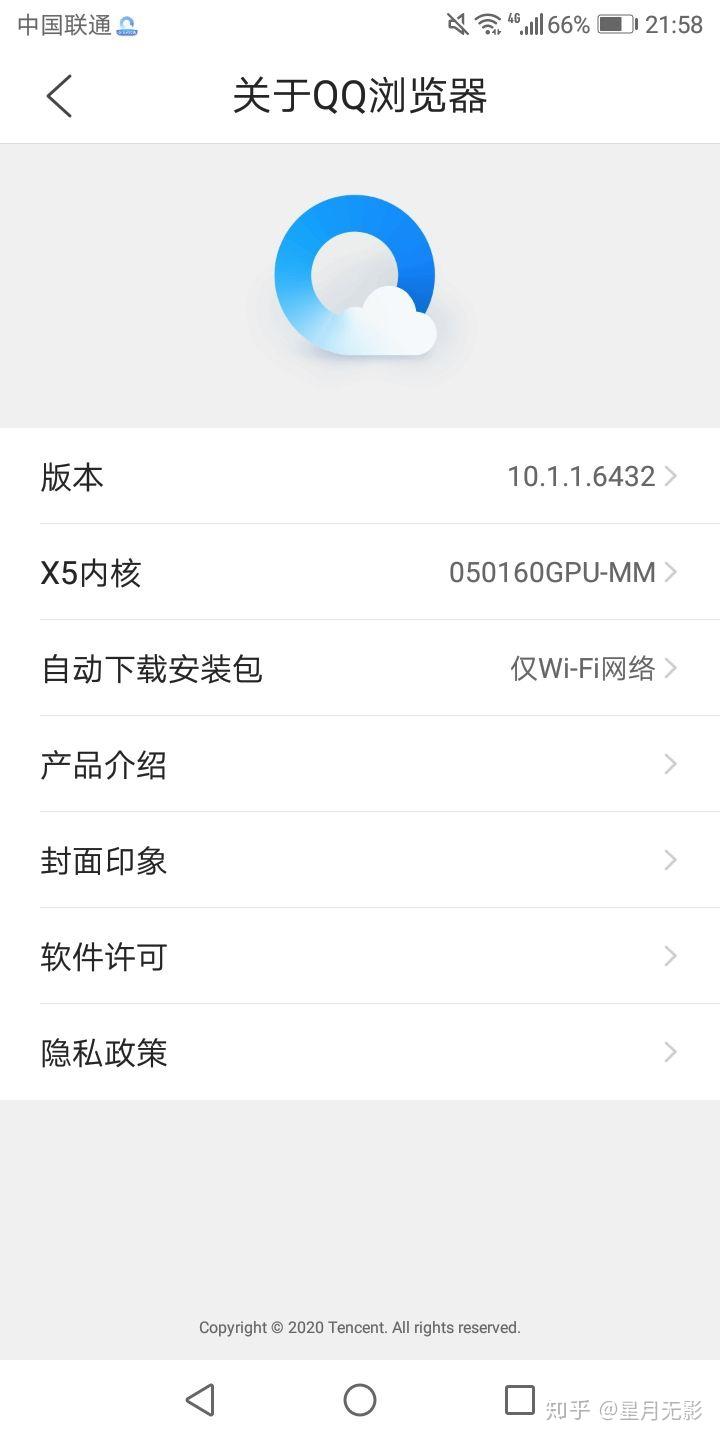Tap the back arrow in the header
Screen dimensions: 720x1440
click(x=59, y=97)
